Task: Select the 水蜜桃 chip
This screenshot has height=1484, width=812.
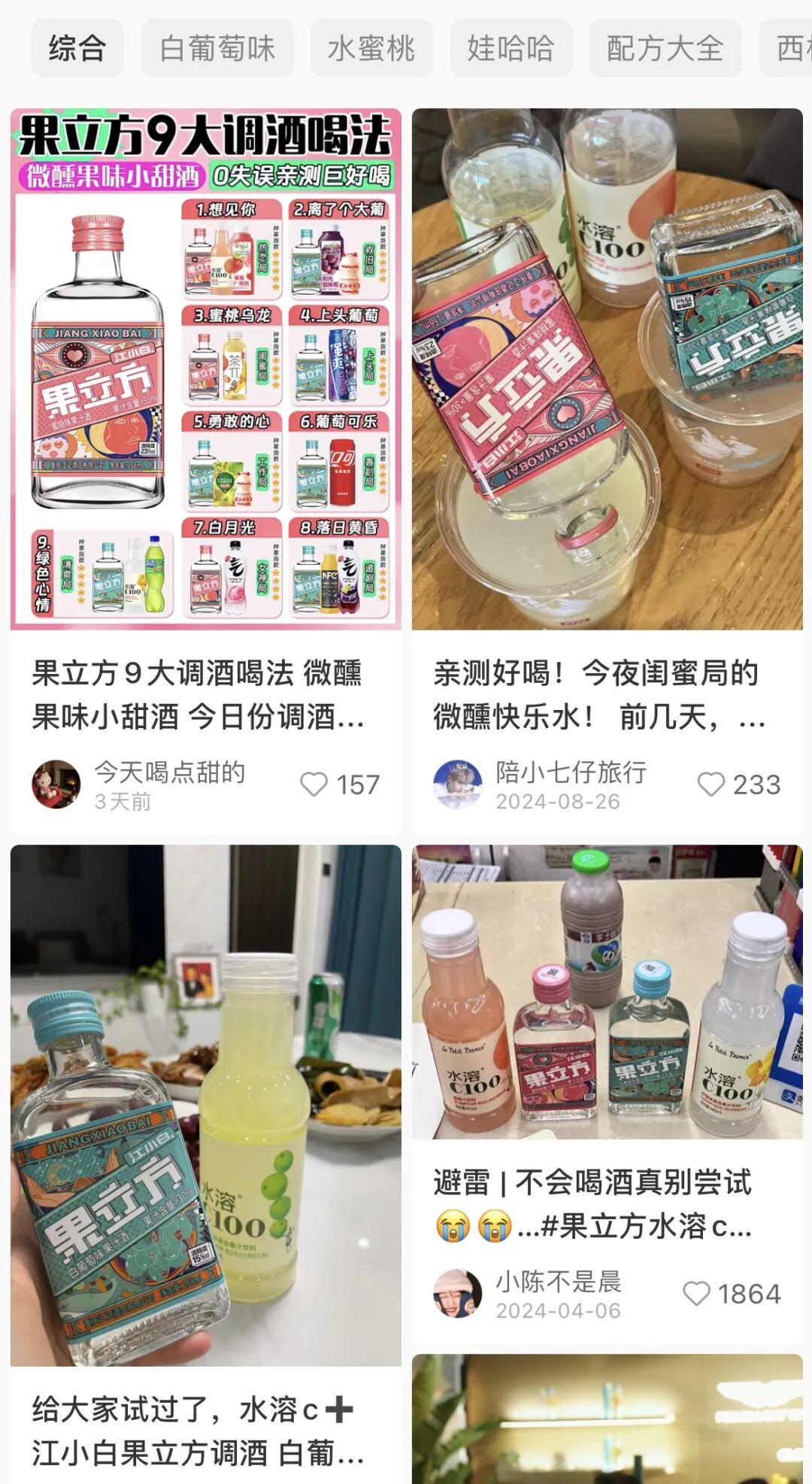Action: coord(371,49)
